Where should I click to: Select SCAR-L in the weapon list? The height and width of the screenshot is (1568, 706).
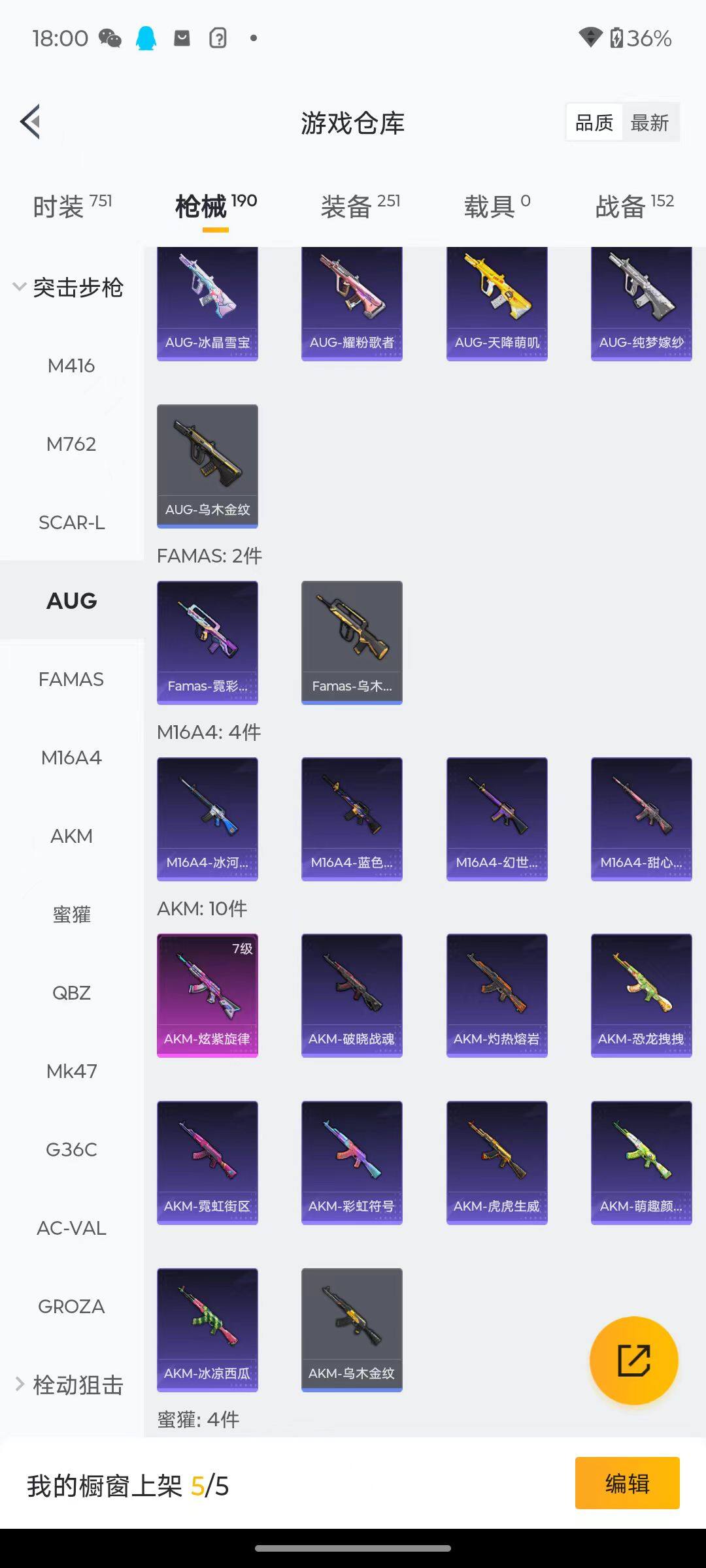tap(71, 523)
